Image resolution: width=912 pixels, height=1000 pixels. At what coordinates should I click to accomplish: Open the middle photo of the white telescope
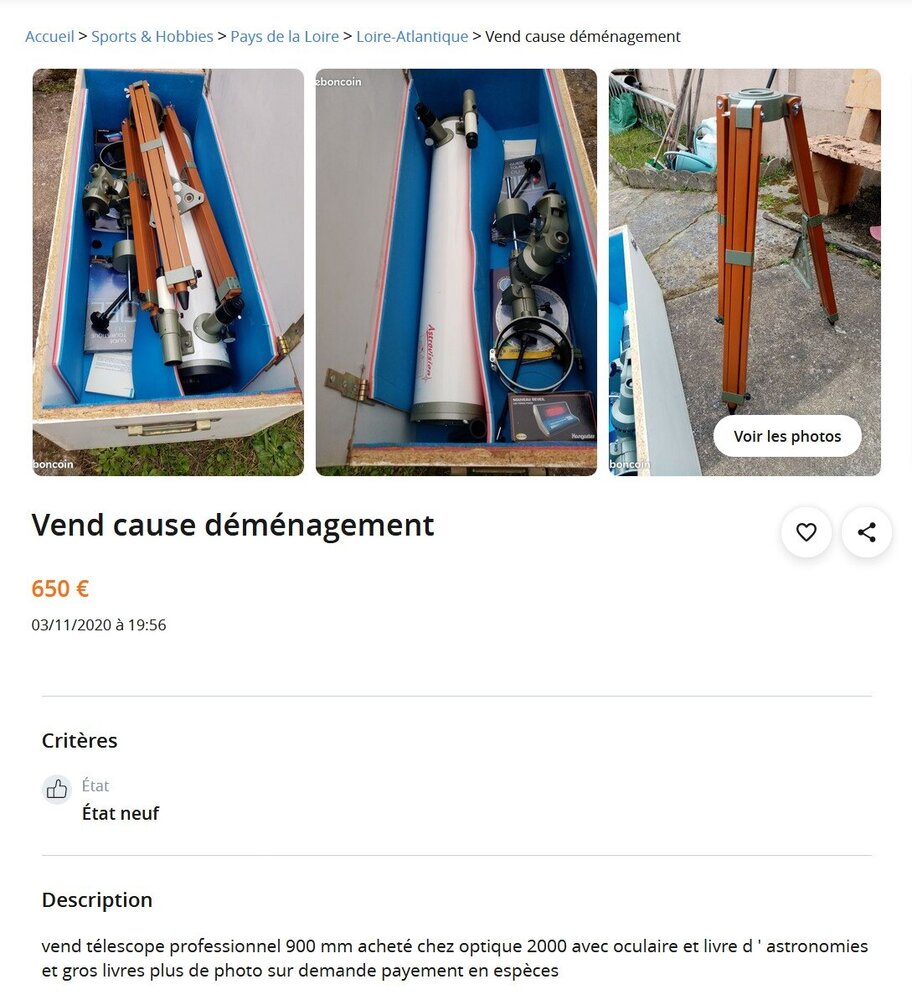pyautogui.click(x=456, y=272)
